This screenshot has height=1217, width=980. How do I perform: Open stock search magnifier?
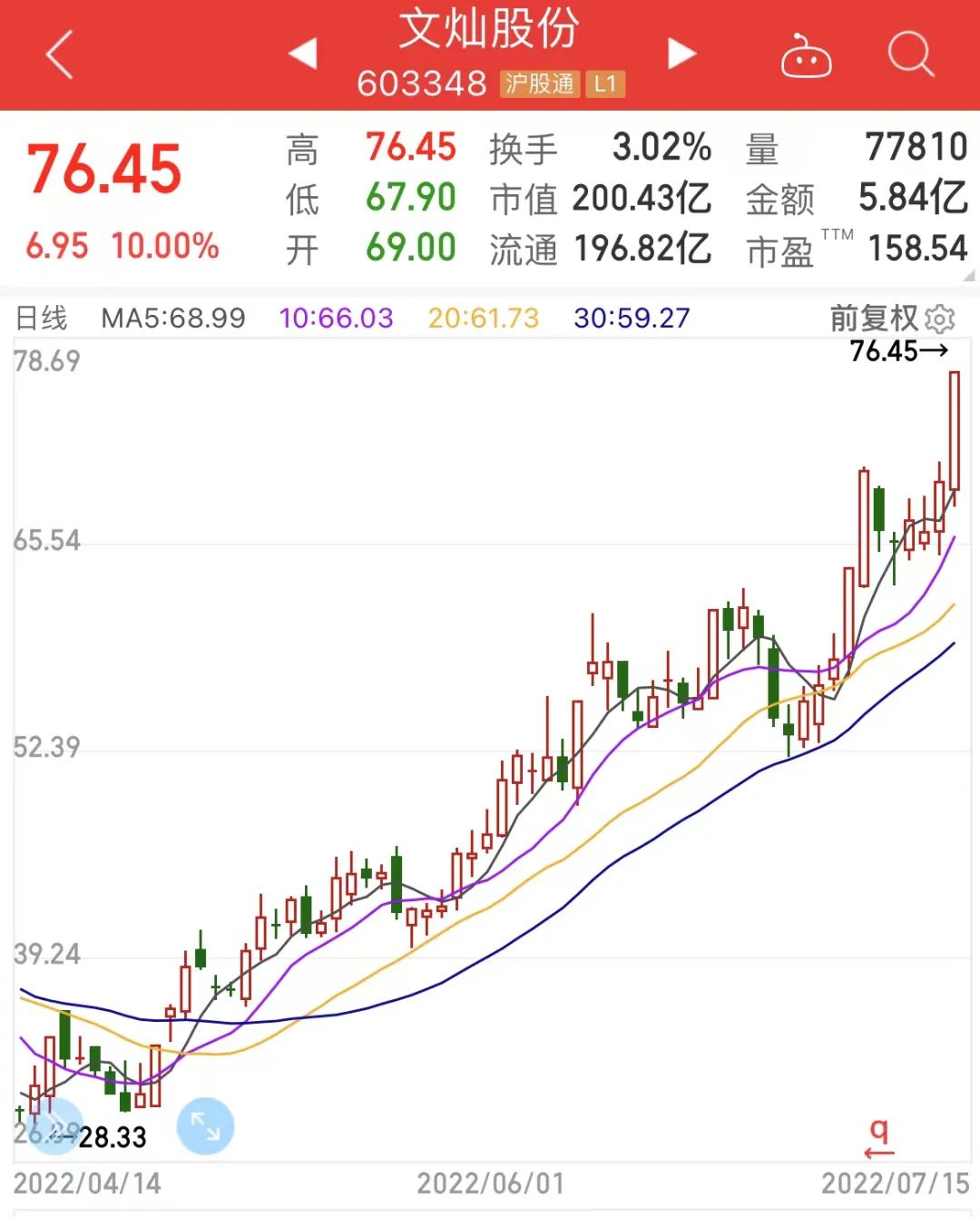tap(910, 54)
